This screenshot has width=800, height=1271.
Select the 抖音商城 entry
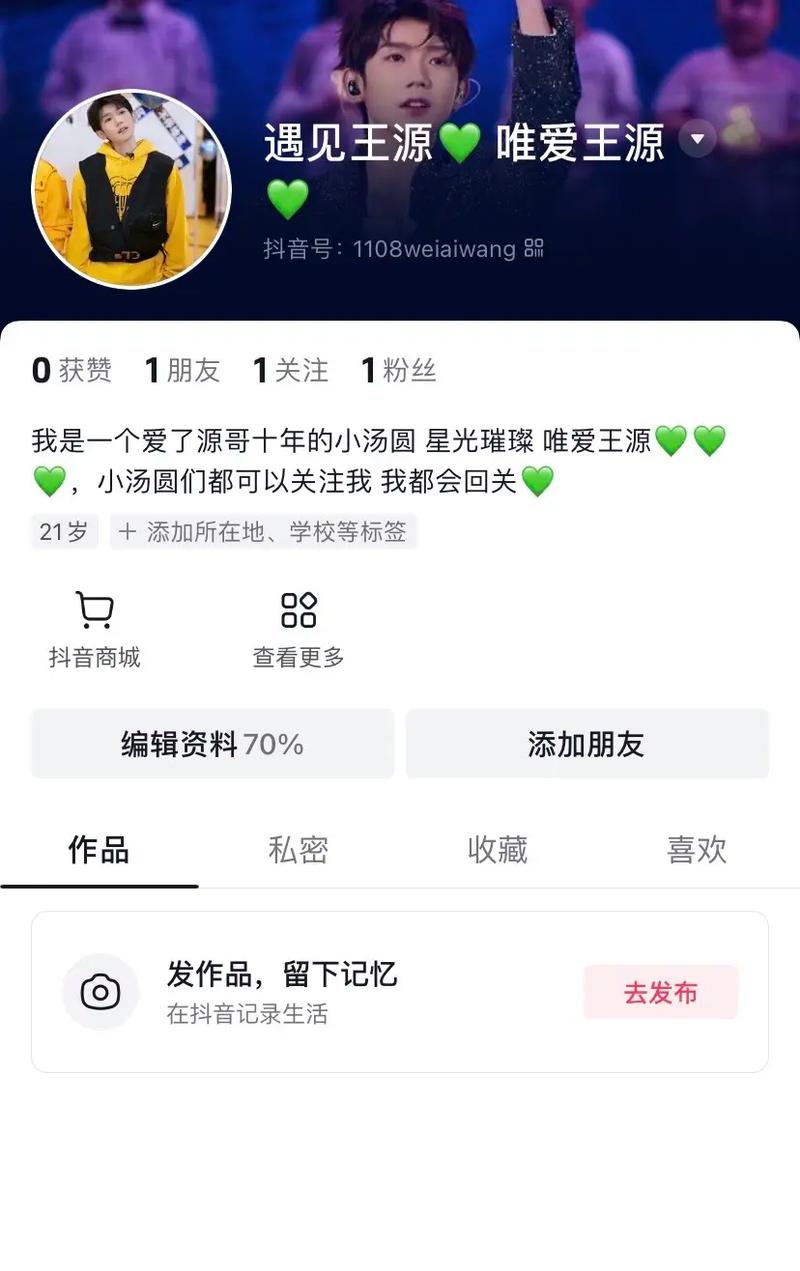pyautogui.click(x=94, y=630)
